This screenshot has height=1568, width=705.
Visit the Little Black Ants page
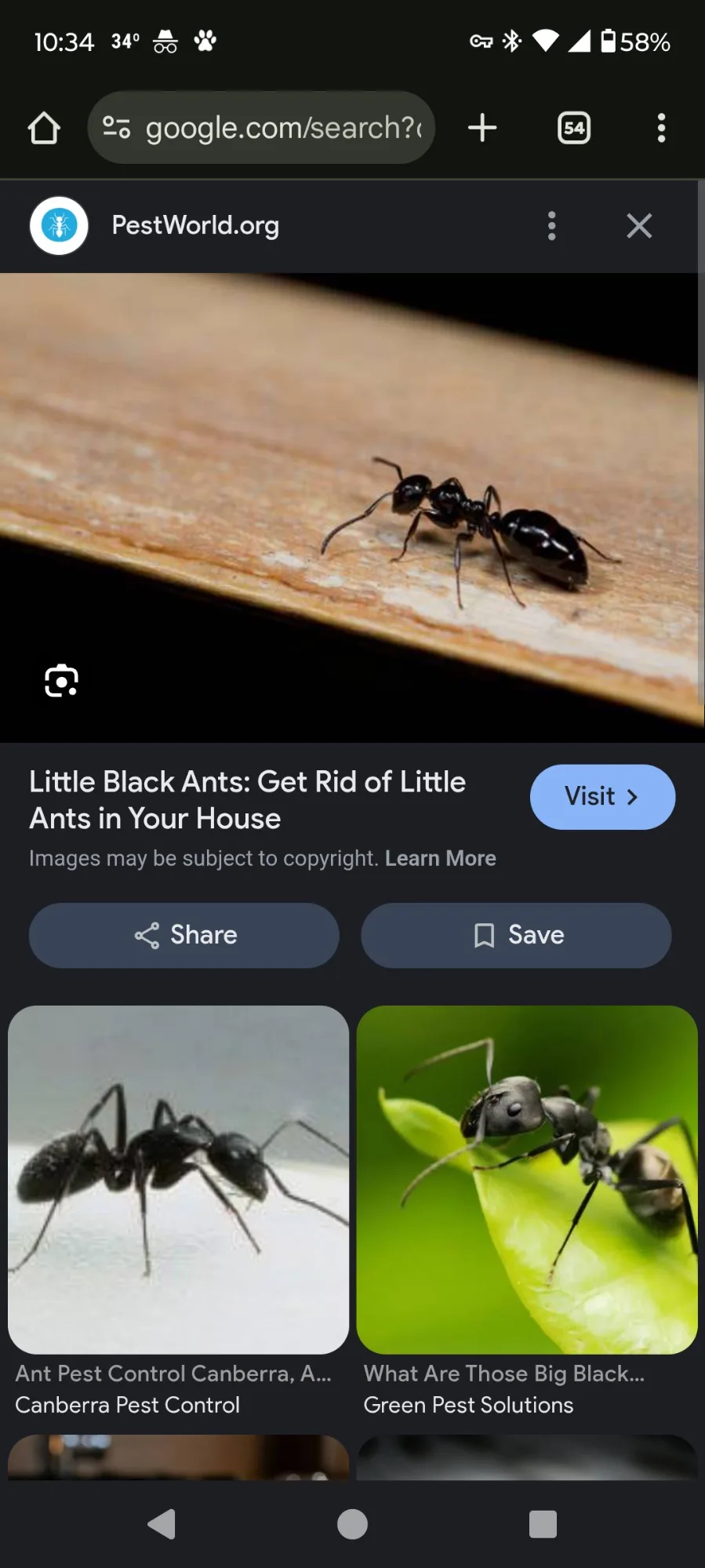(601, 797)
